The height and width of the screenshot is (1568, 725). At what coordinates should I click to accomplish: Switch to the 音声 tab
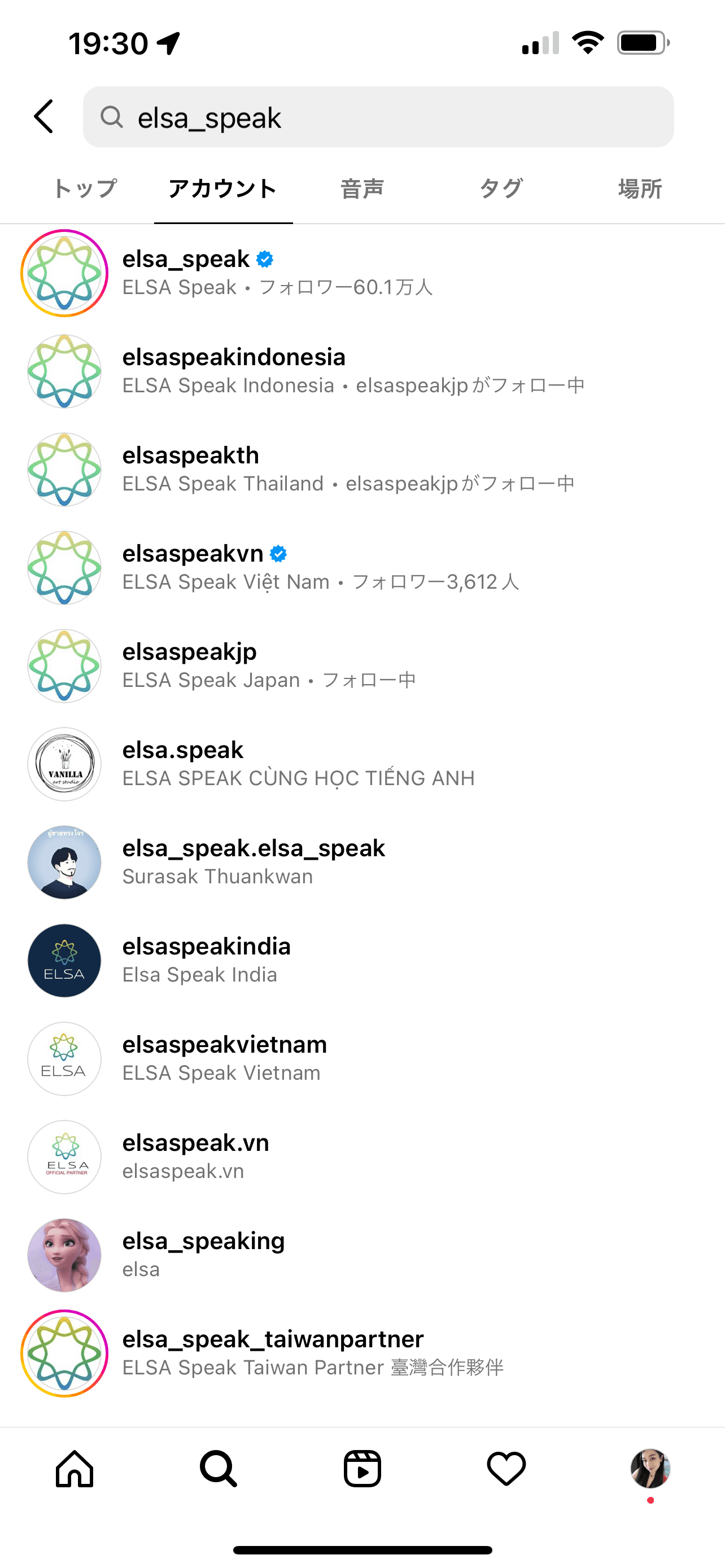click(361, 189)
